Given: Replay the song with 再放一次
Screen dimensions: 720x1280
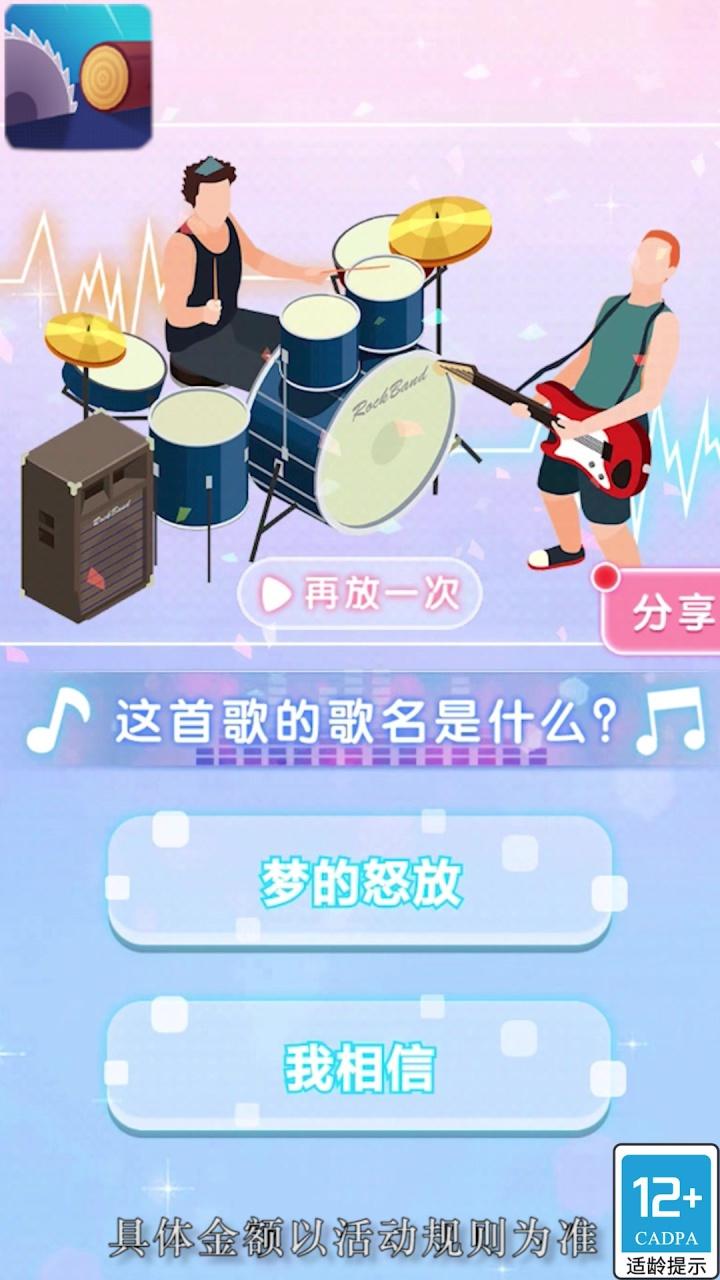Looking at the screenshot, I should tap(360, 595).
